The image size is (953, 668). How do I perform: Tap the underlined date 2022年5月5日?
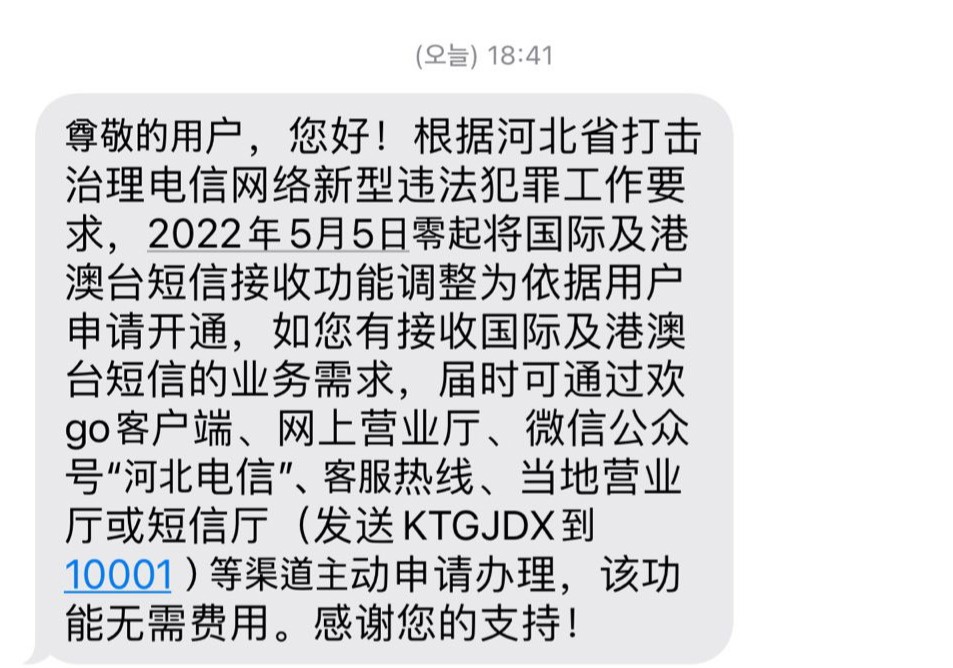pyautogui.click(x=277, y=234)
